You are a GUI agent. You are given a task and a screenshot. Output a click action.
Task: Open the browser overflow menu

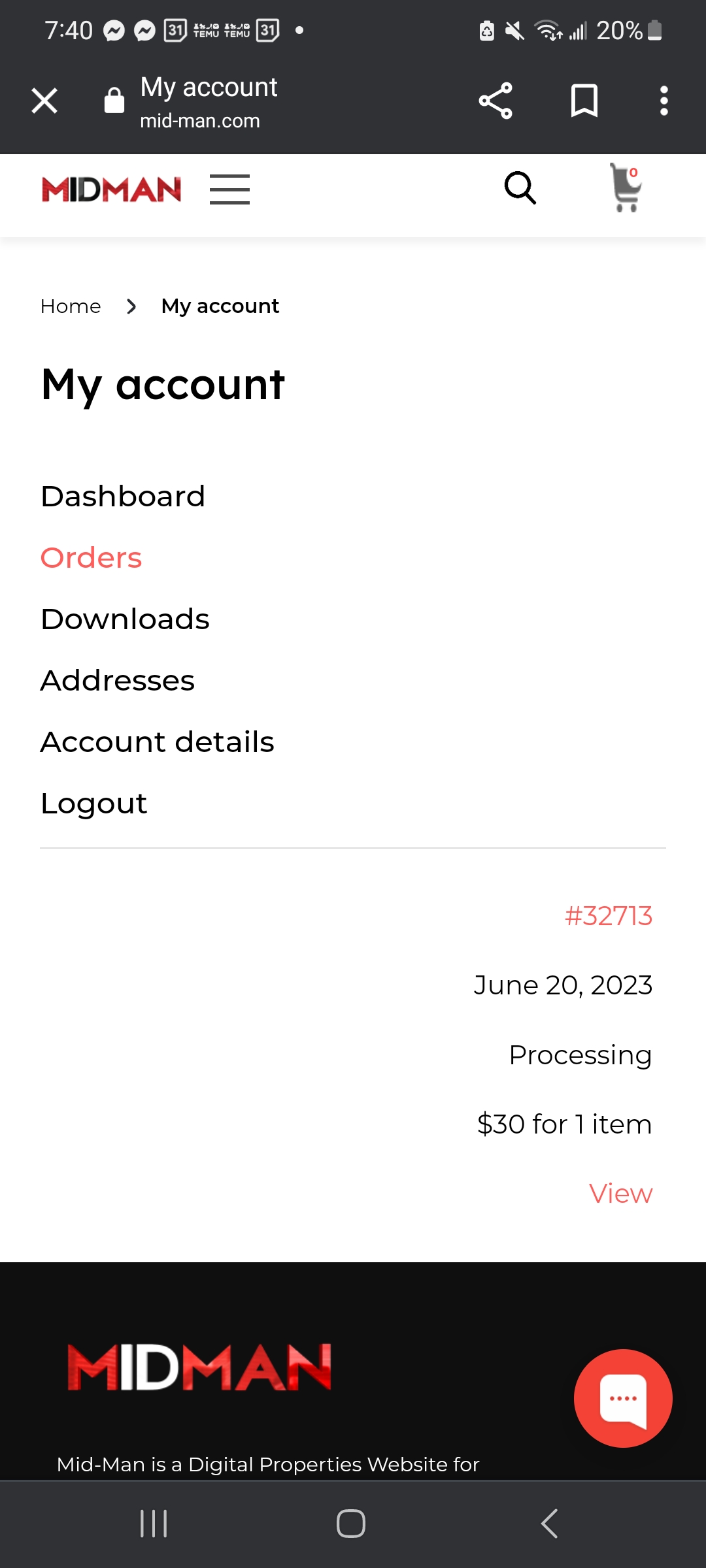coord(664,101)
